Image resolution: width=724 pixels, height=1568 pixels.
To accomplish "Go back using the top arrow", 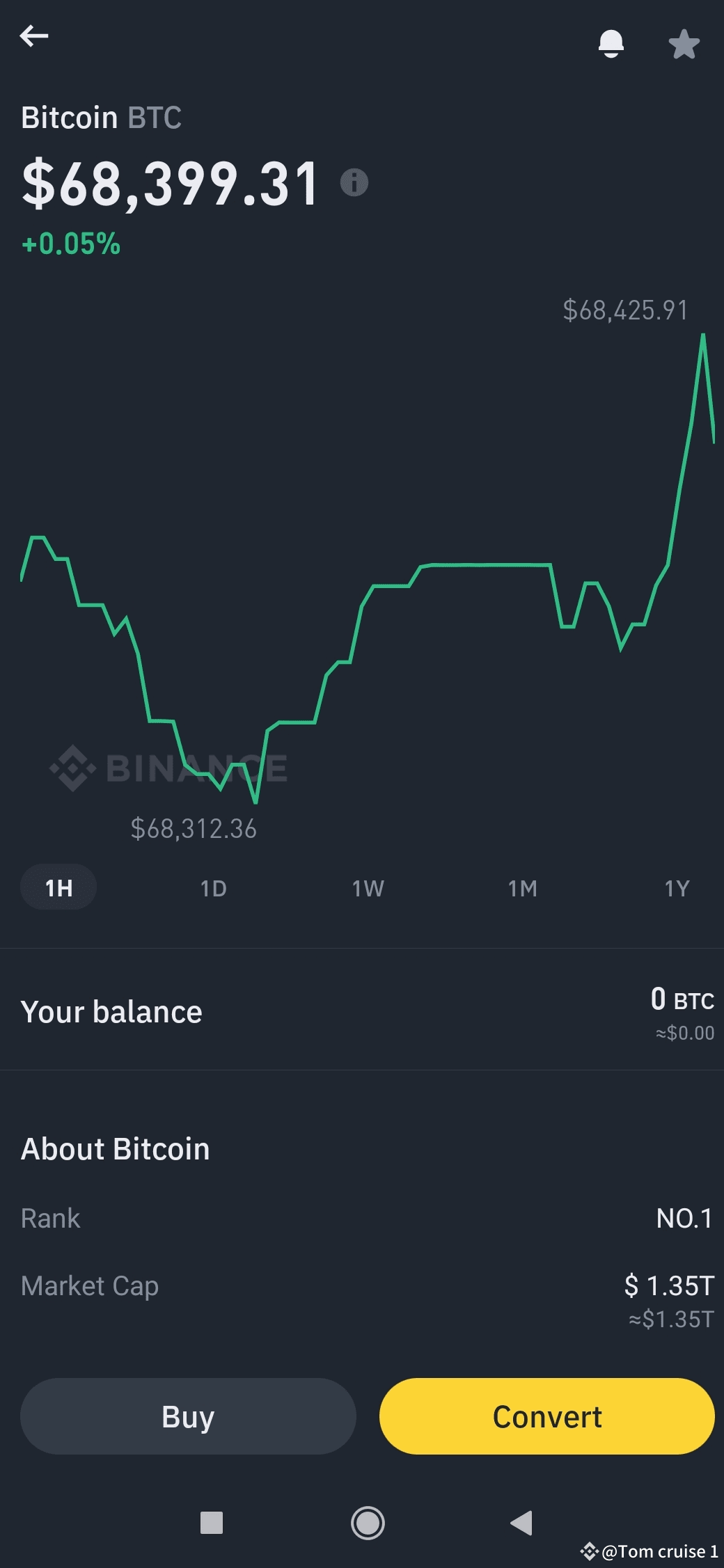I will (34, 35).
